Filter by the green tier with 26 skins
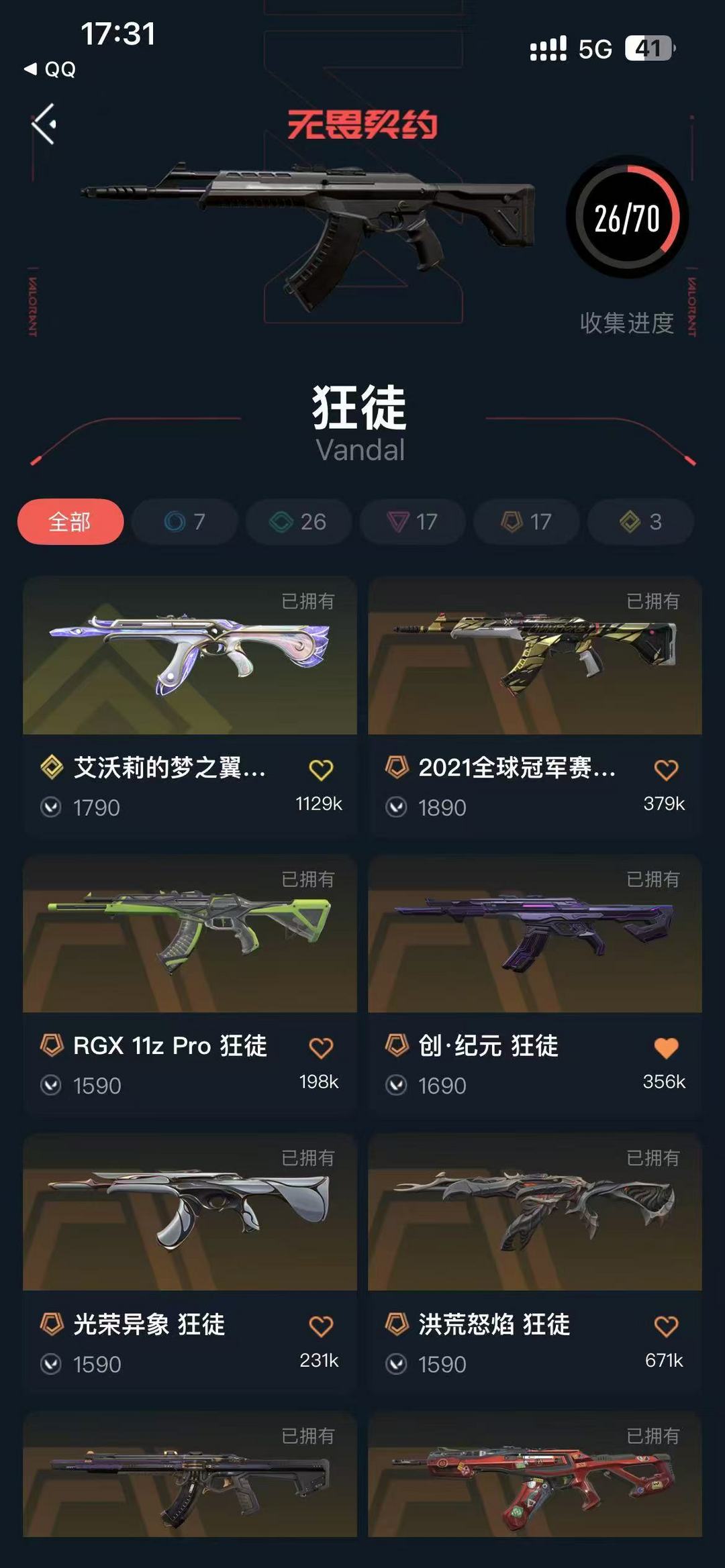Screen dimensions: 725x1568 (298, 521)
